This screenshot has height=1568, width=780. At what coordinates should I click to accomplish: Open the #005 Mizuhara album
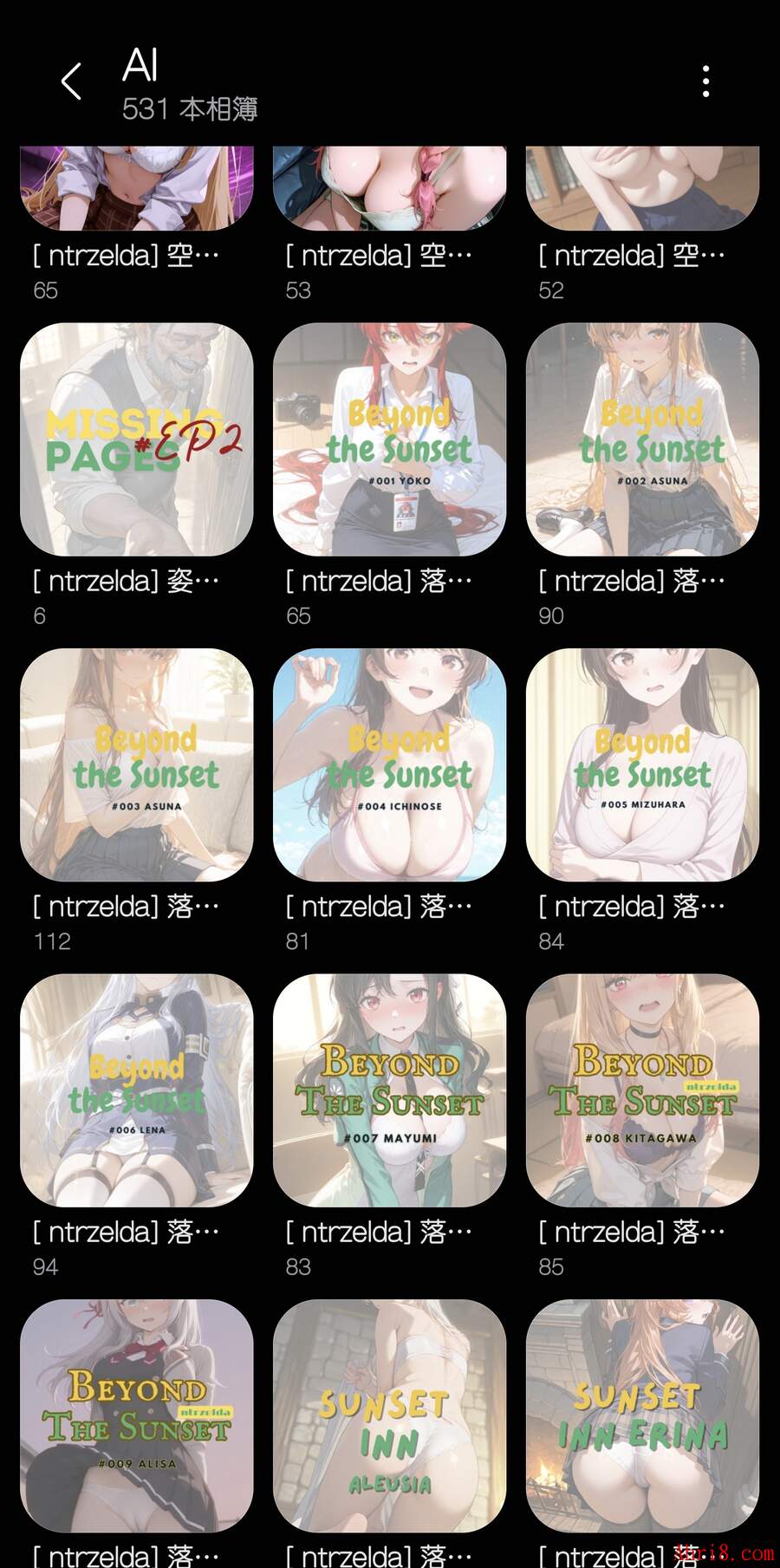pyautogui.click(x=642, y=764)
